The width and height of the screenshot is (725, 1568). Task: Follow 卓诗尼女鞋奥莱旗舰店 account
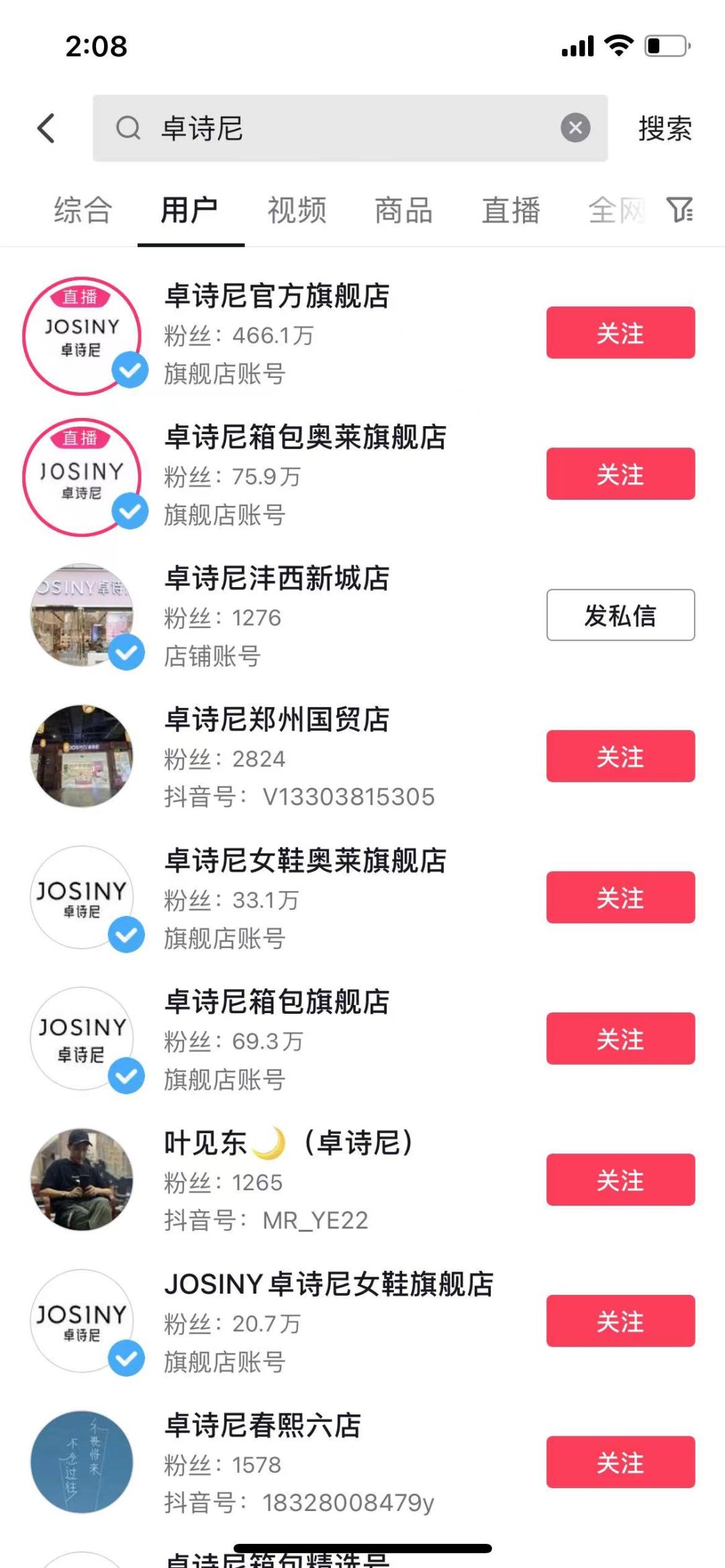pos(620,898)
